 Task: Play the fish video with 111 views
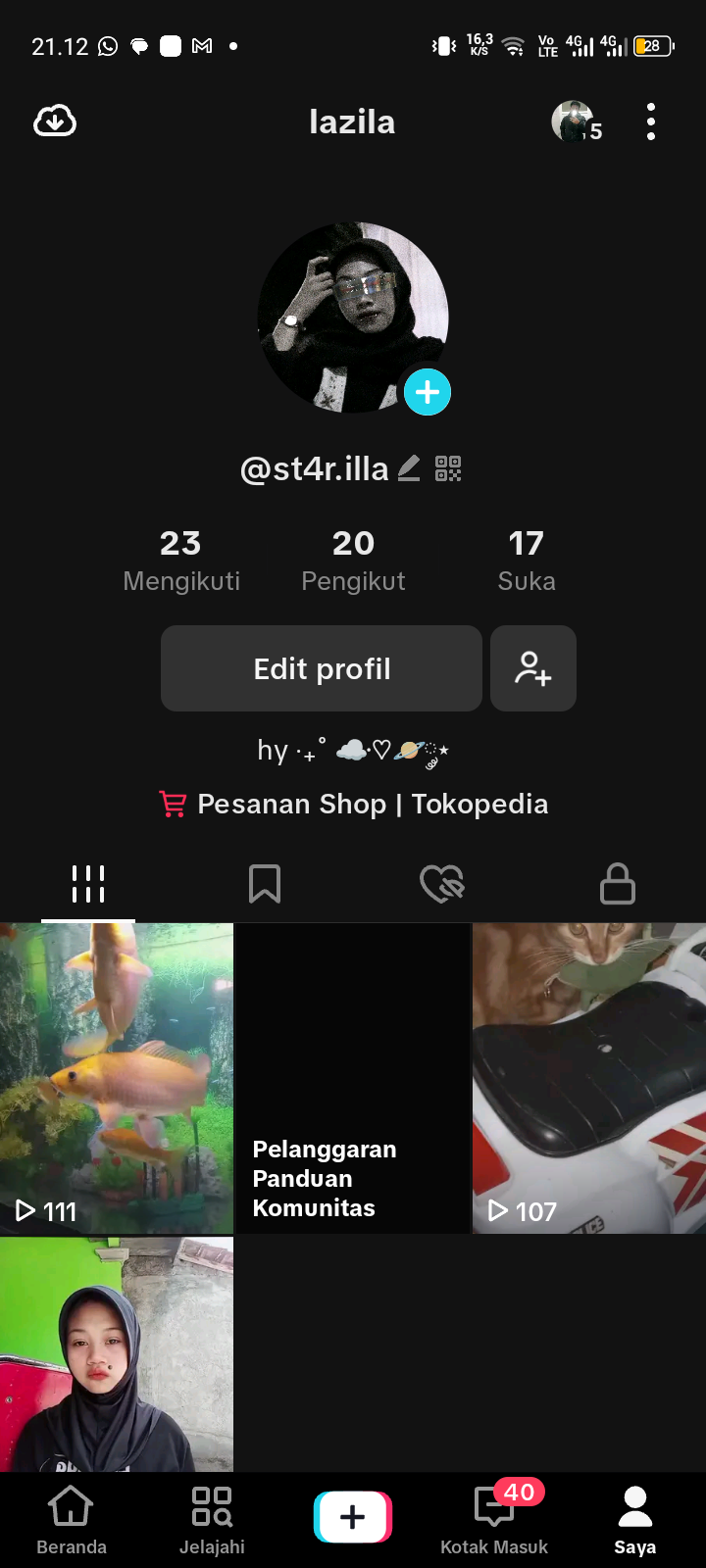click(x=117, y=1077)
